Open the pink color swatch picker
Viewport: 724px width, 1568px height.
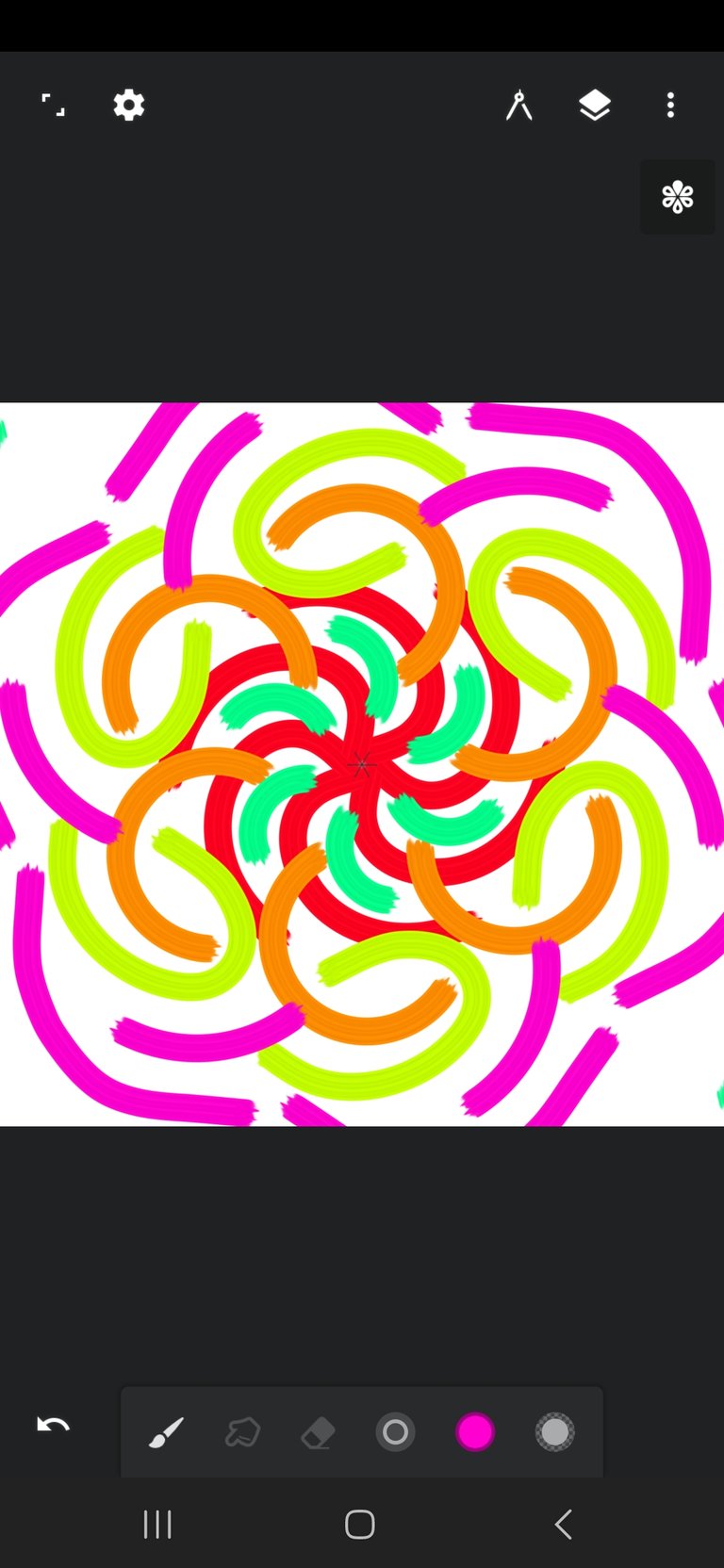[x=474, y=1432]
